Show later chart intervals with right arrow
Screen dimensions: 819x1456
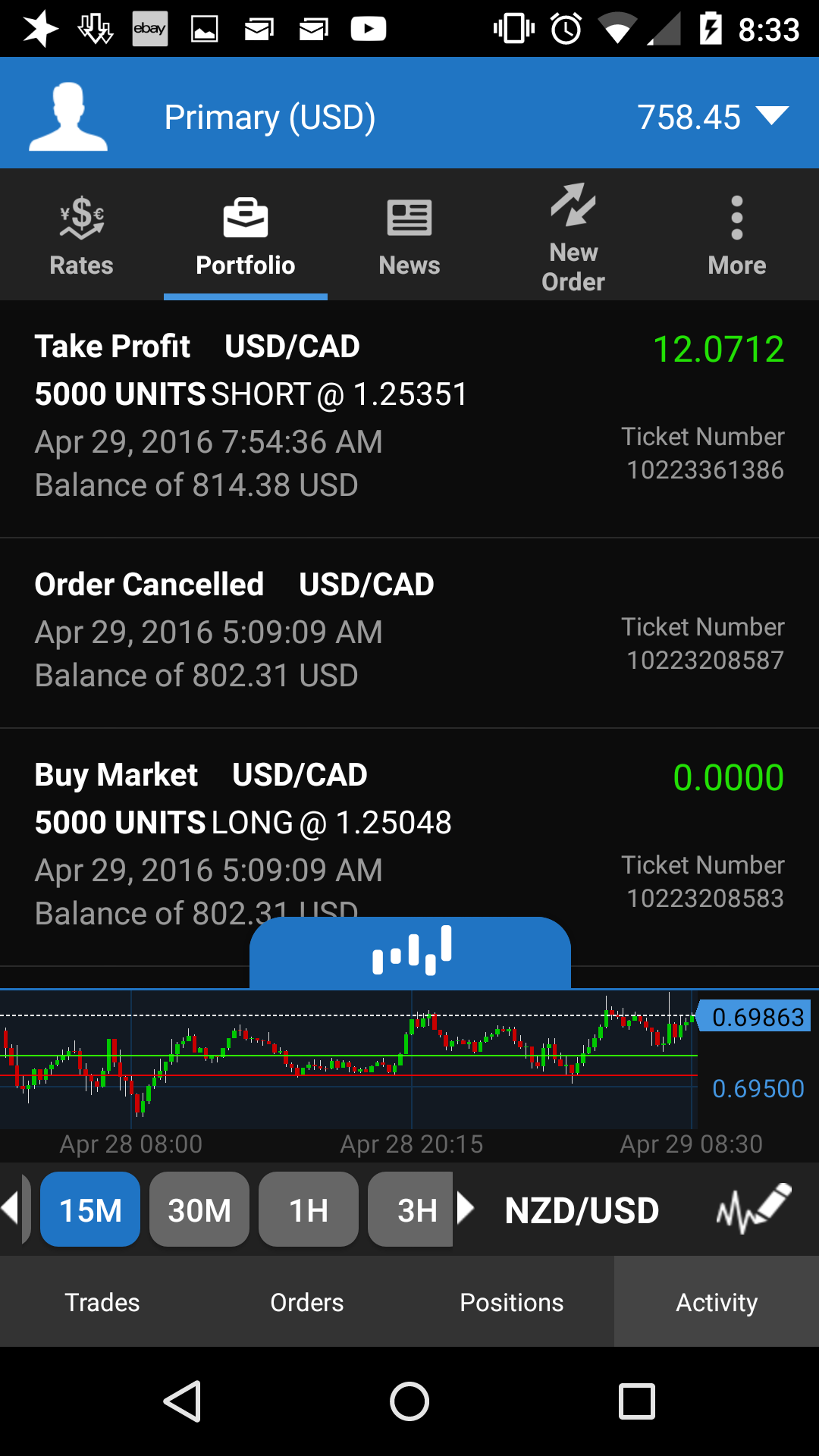click(466, 1209)
